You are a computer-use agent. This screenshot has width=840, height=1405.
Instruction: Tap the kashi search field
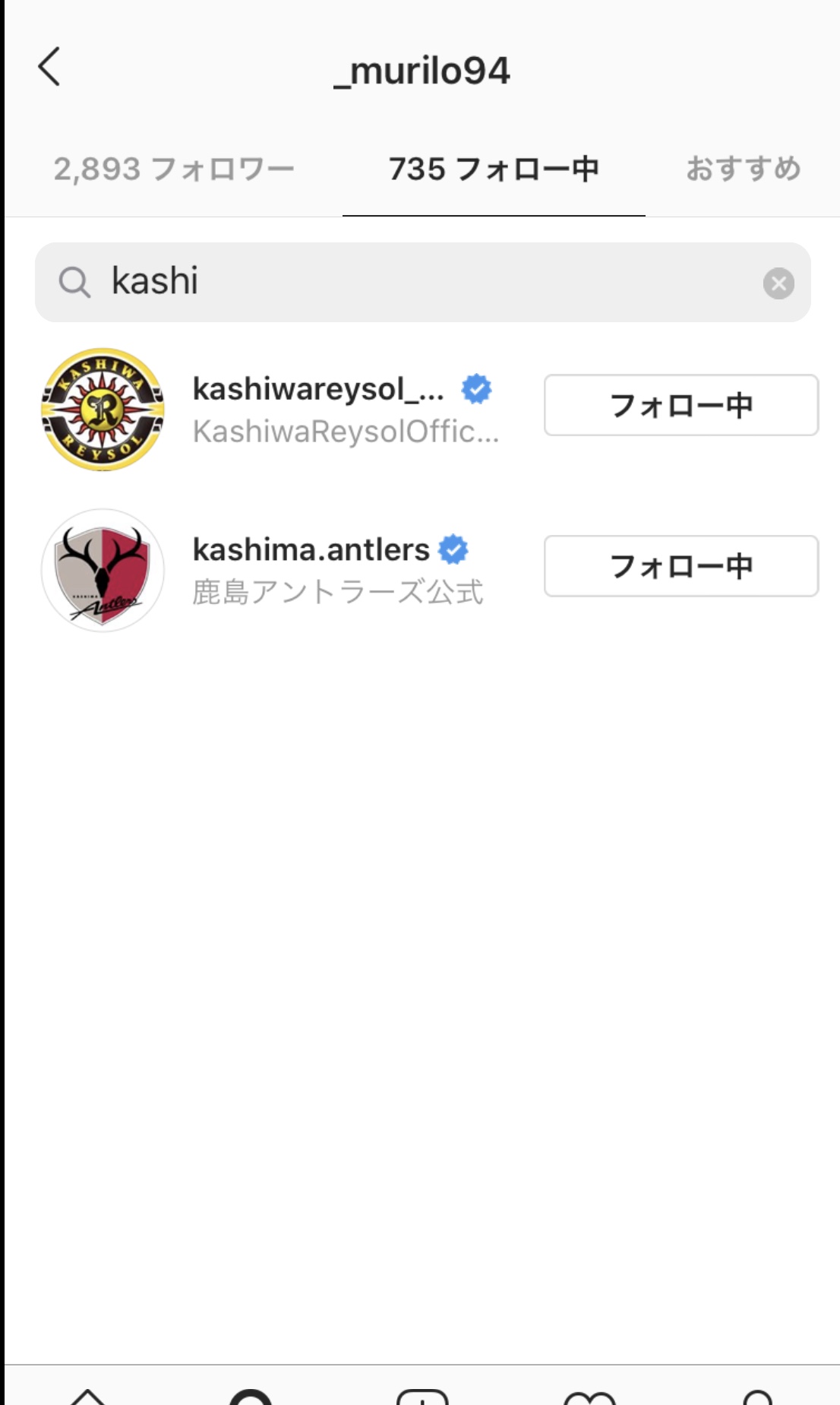(410, 282)
